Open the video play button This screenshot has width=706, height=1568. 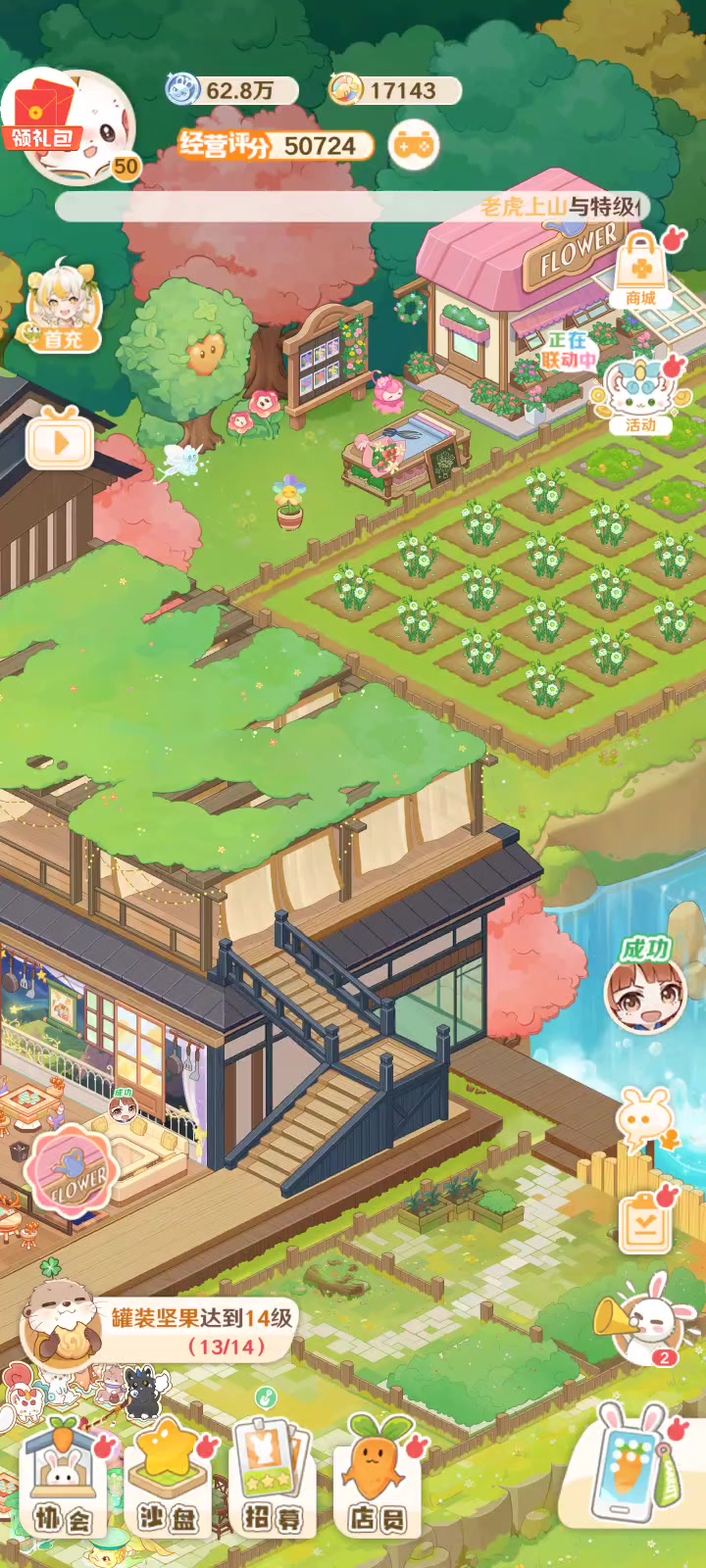coord(60,442)
